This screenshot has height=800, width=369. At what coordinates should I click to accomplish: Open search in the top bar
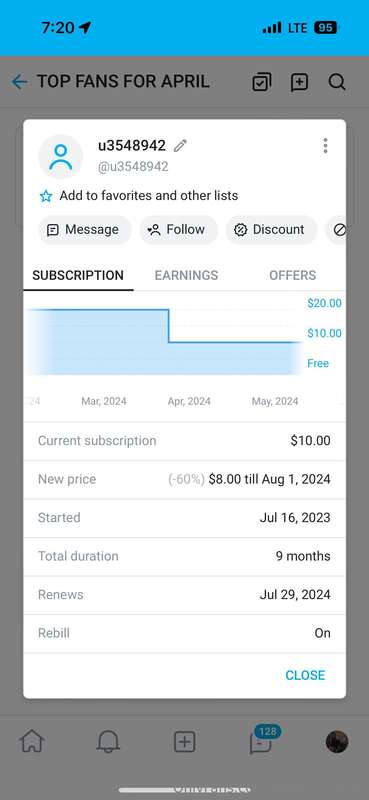tap(337, 82)
